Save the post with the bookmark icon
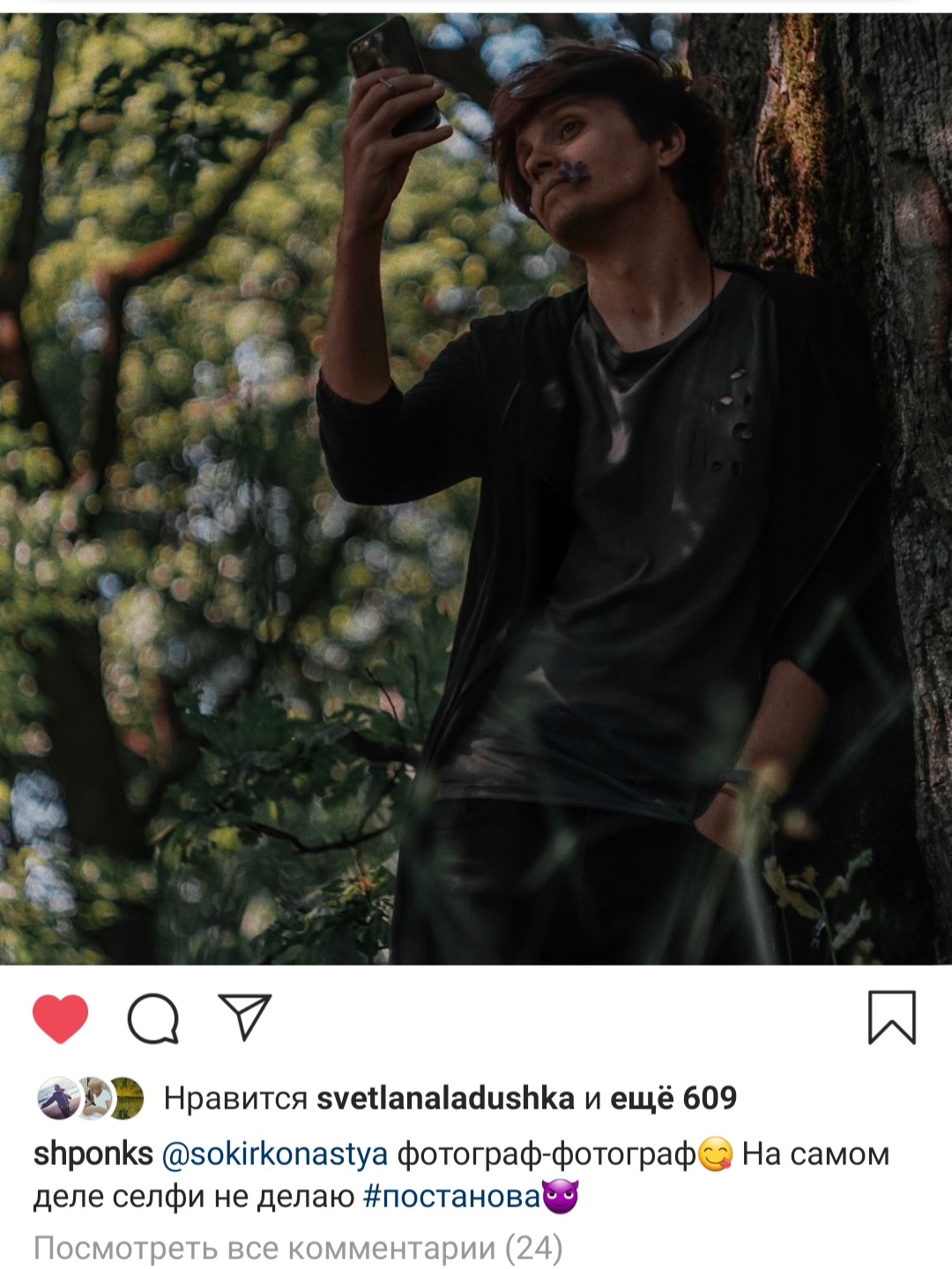Viewport: 952px width, 1269px height. click(892, 1018)
